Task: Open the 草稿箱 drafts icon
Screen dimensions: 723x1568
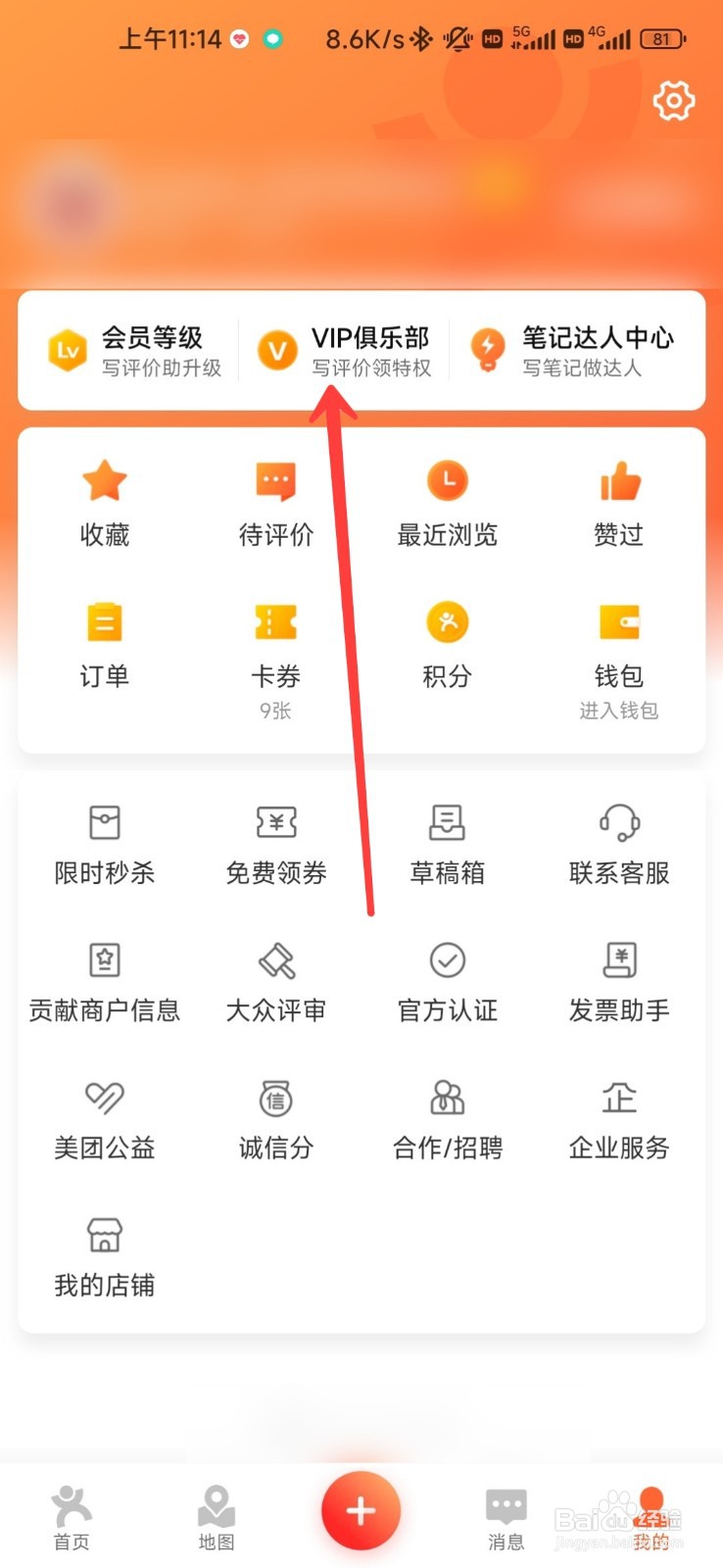Action: (x=447, y=841)
